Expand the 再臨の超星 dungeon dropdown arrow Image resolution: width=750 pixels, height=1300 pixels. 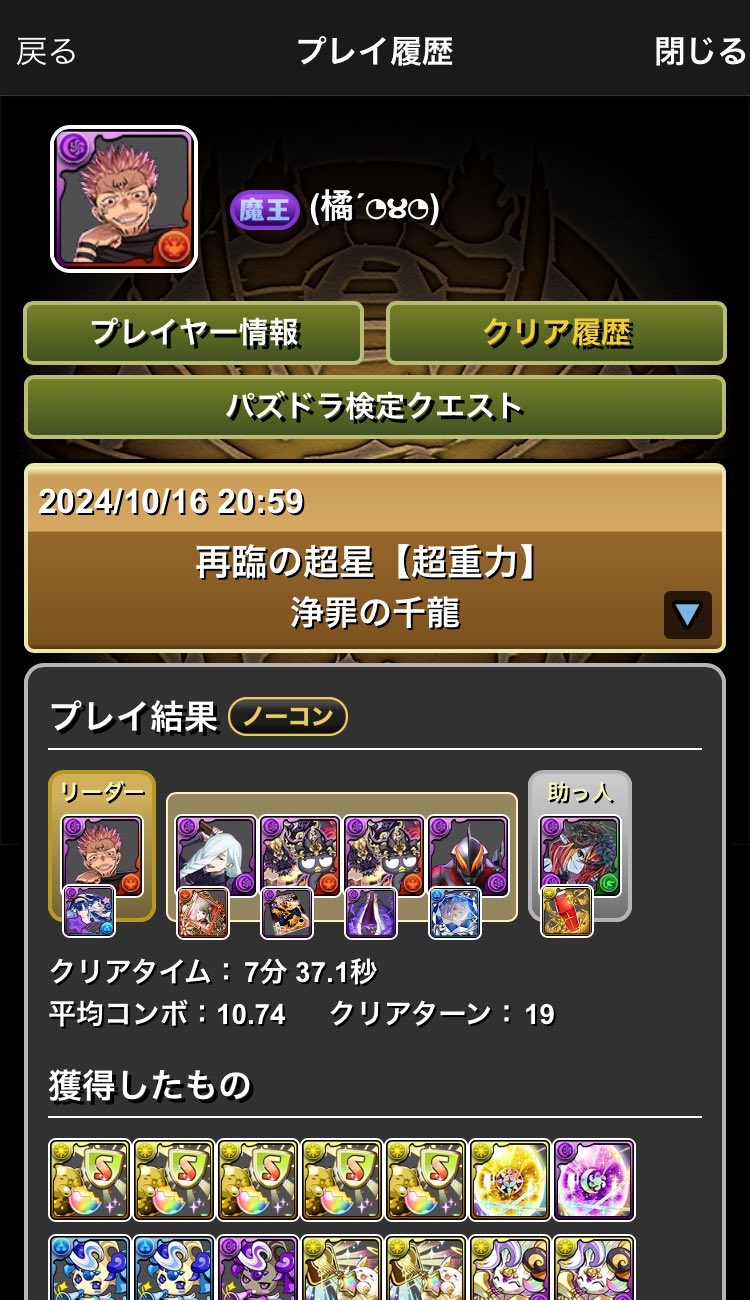(688, 615)
